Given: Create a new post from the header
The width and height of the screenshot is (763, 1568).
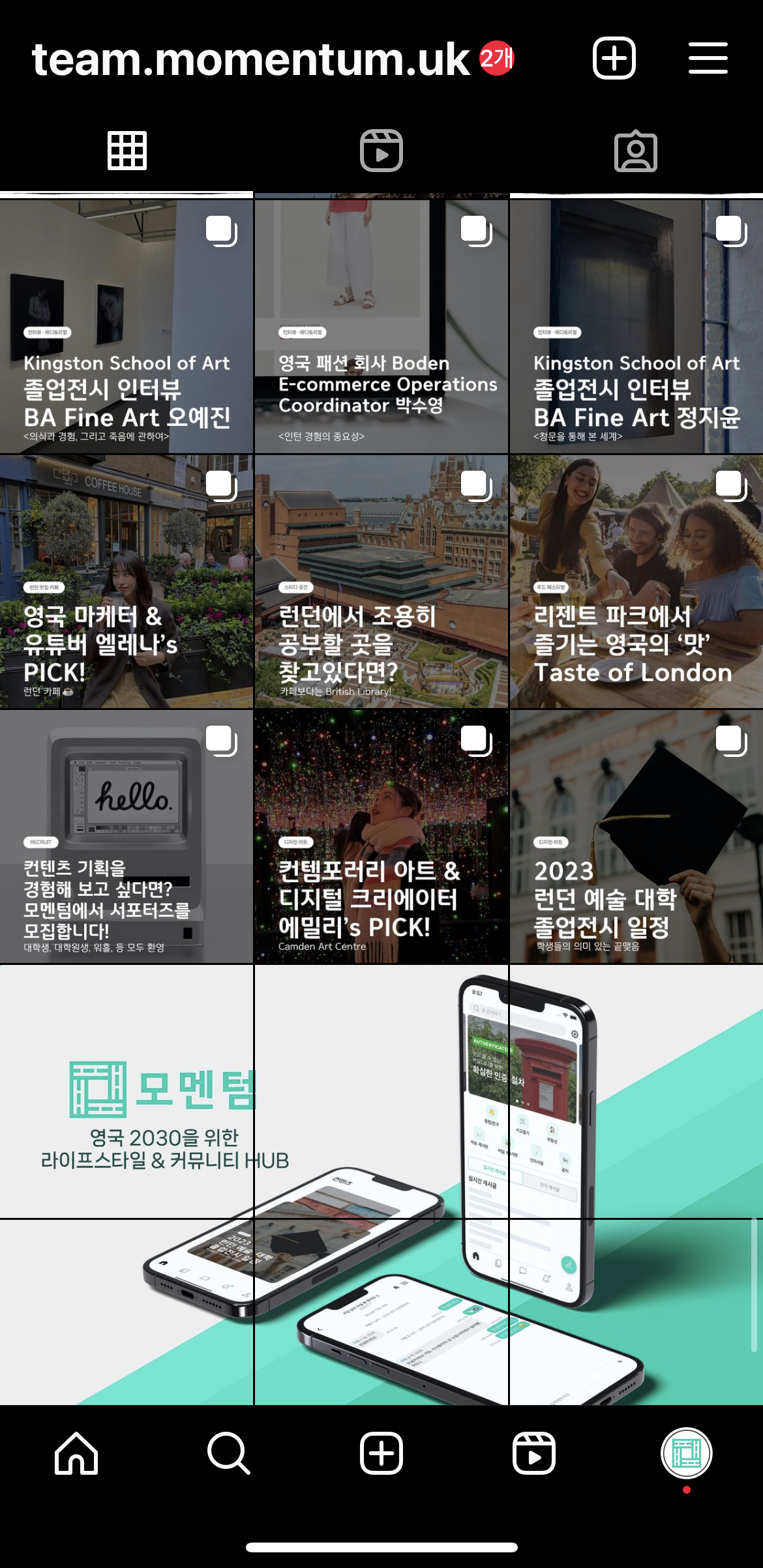Looking at the screenshot, I should click(x=614, y=59).
